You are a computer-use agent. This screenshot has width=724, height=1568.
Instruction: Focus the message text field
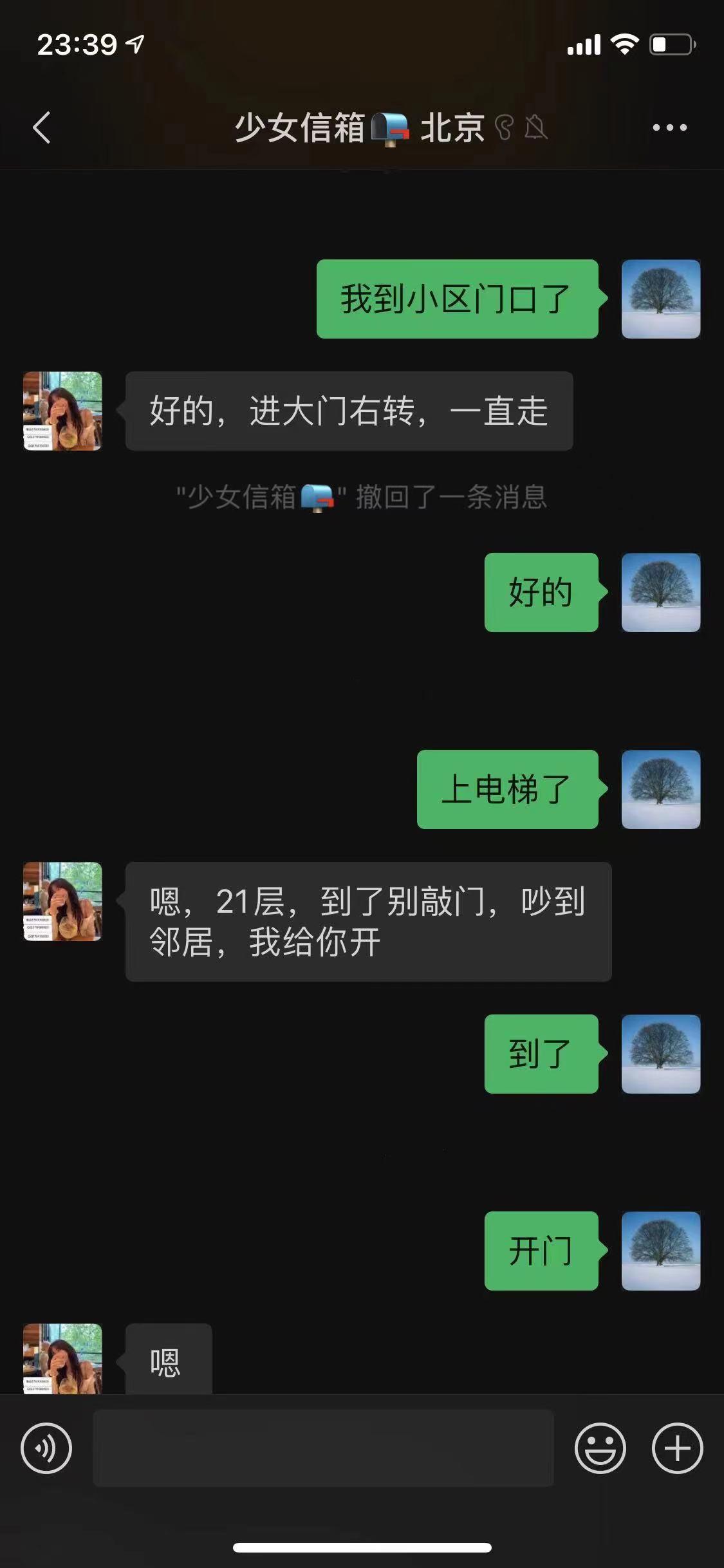[323, 1448]
